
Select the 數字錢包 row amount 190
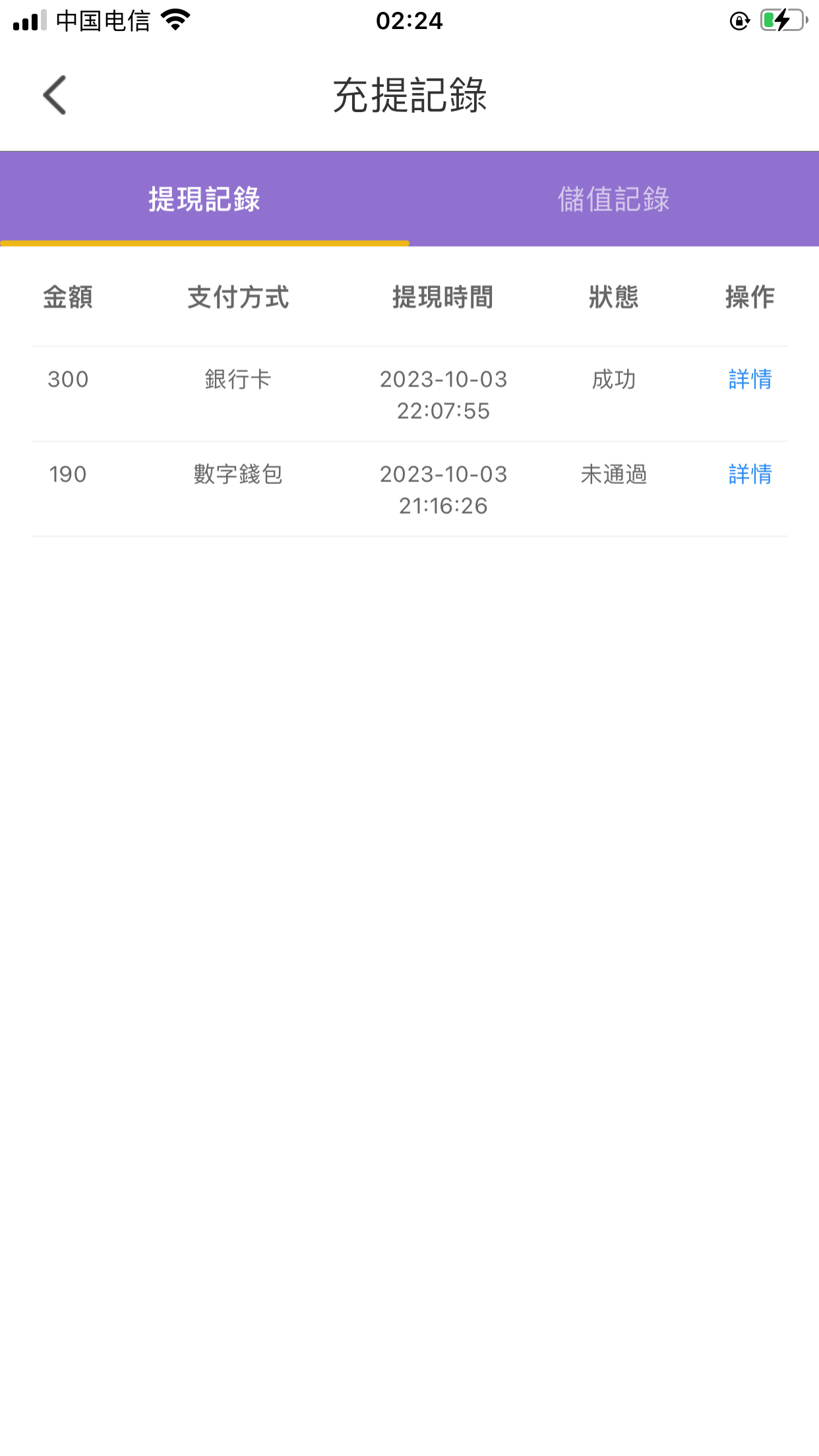coord(69,474)
